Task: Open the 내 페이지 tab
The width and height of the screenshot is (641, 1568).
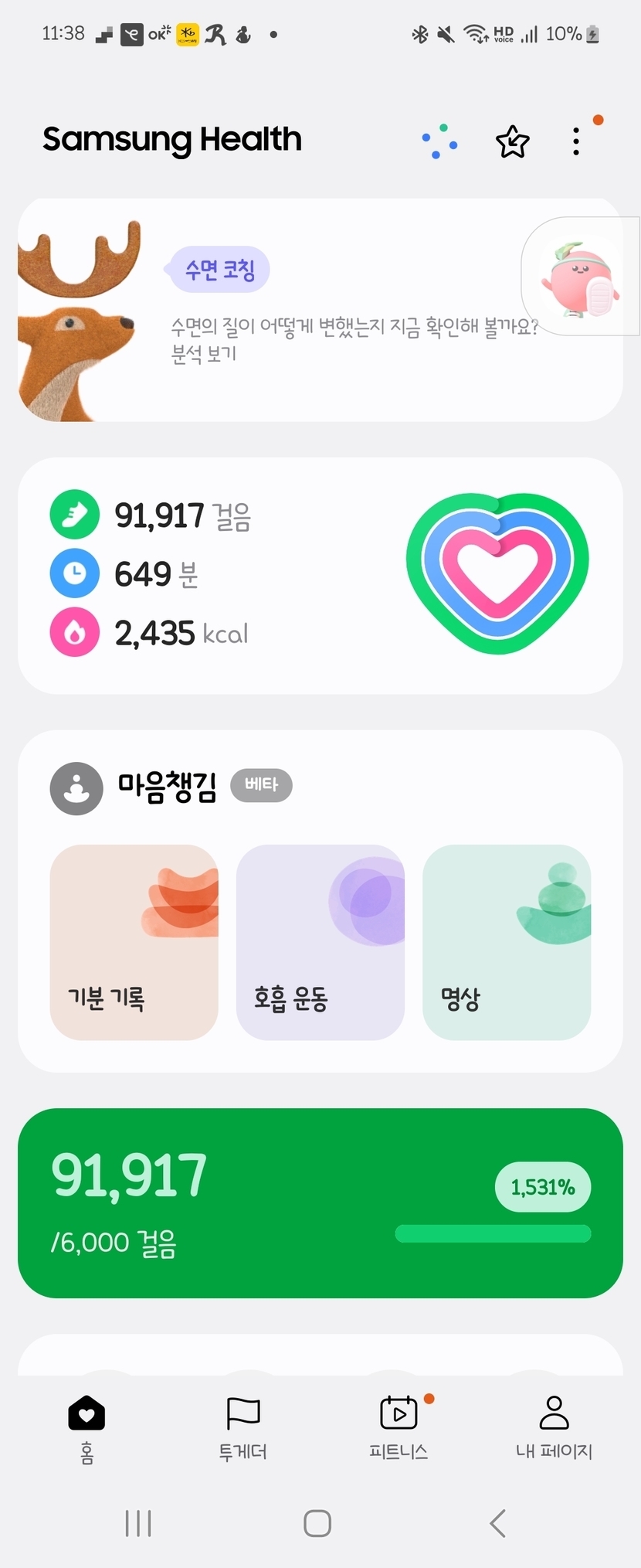Action: click(x=554, y=1428)
